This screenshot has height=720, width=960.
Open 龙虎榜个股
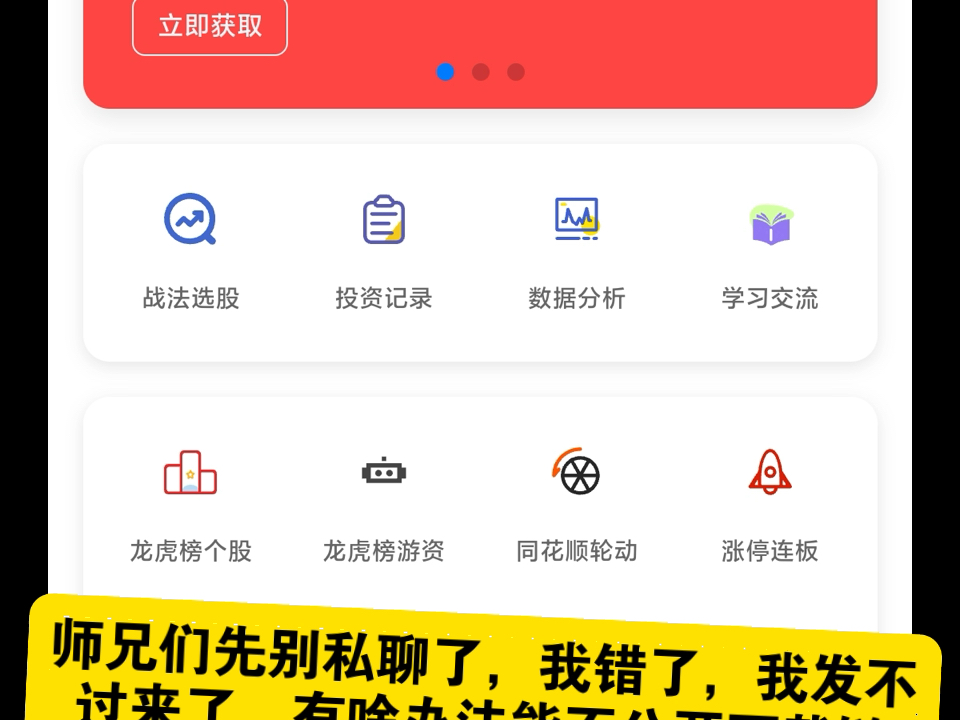point(191,503)
